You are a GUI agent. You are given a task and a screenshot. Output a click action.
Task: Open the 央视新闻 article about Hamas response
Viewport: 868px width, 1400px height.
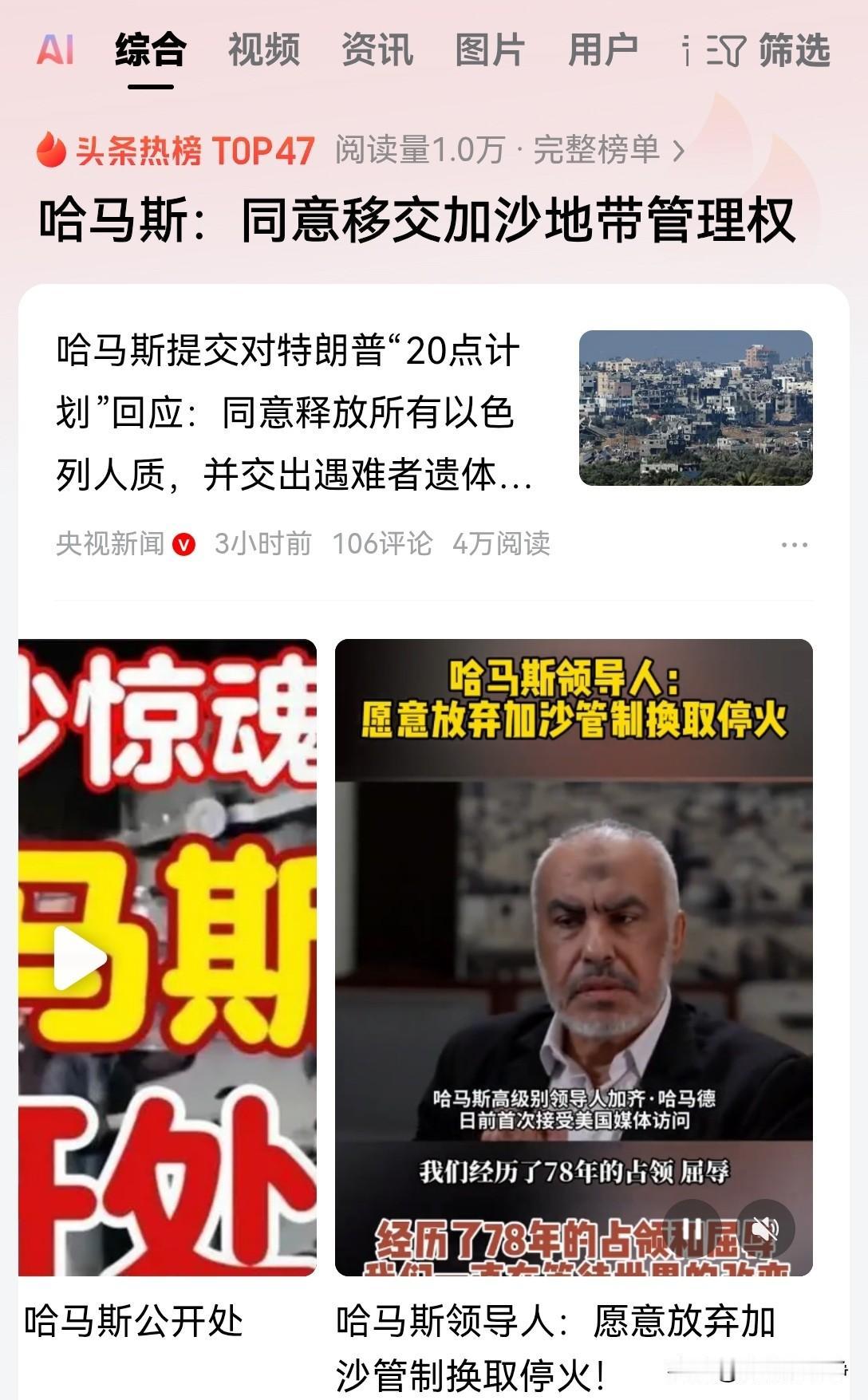[x=295, y=412]
